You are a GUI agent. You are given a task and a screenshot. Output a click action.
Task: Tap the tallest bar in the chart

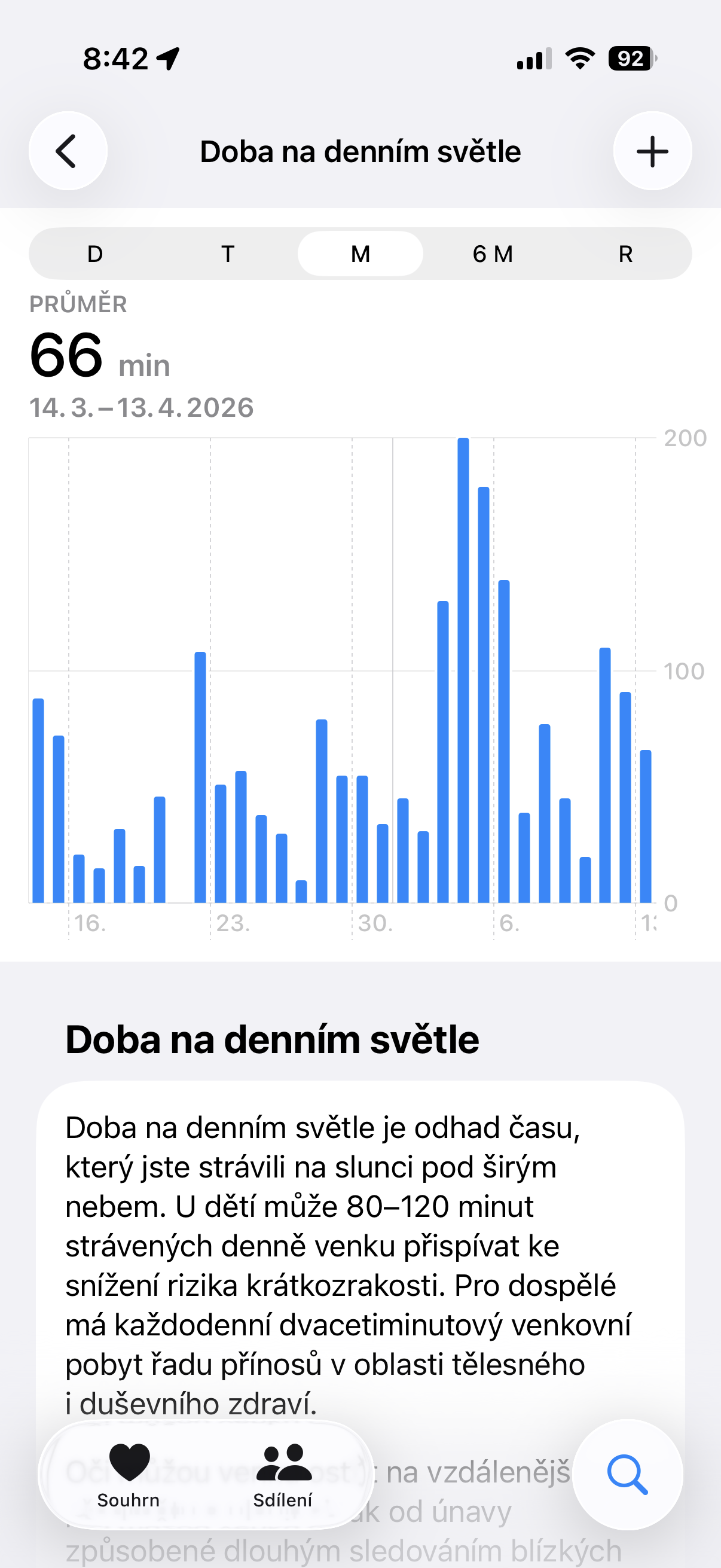[463, 670]
